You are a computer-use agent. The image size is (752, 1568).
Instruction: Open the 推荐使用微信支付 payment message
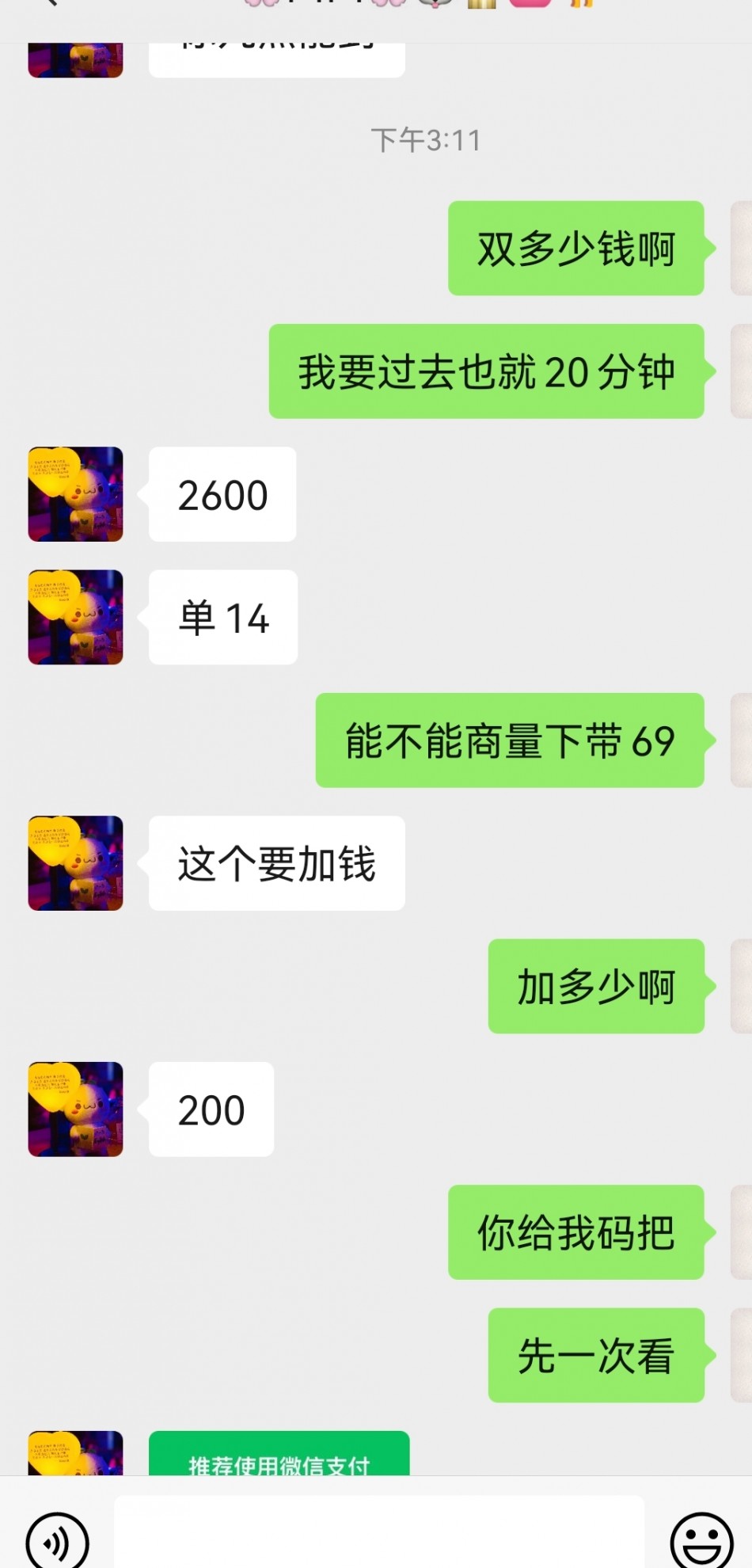279,1454
